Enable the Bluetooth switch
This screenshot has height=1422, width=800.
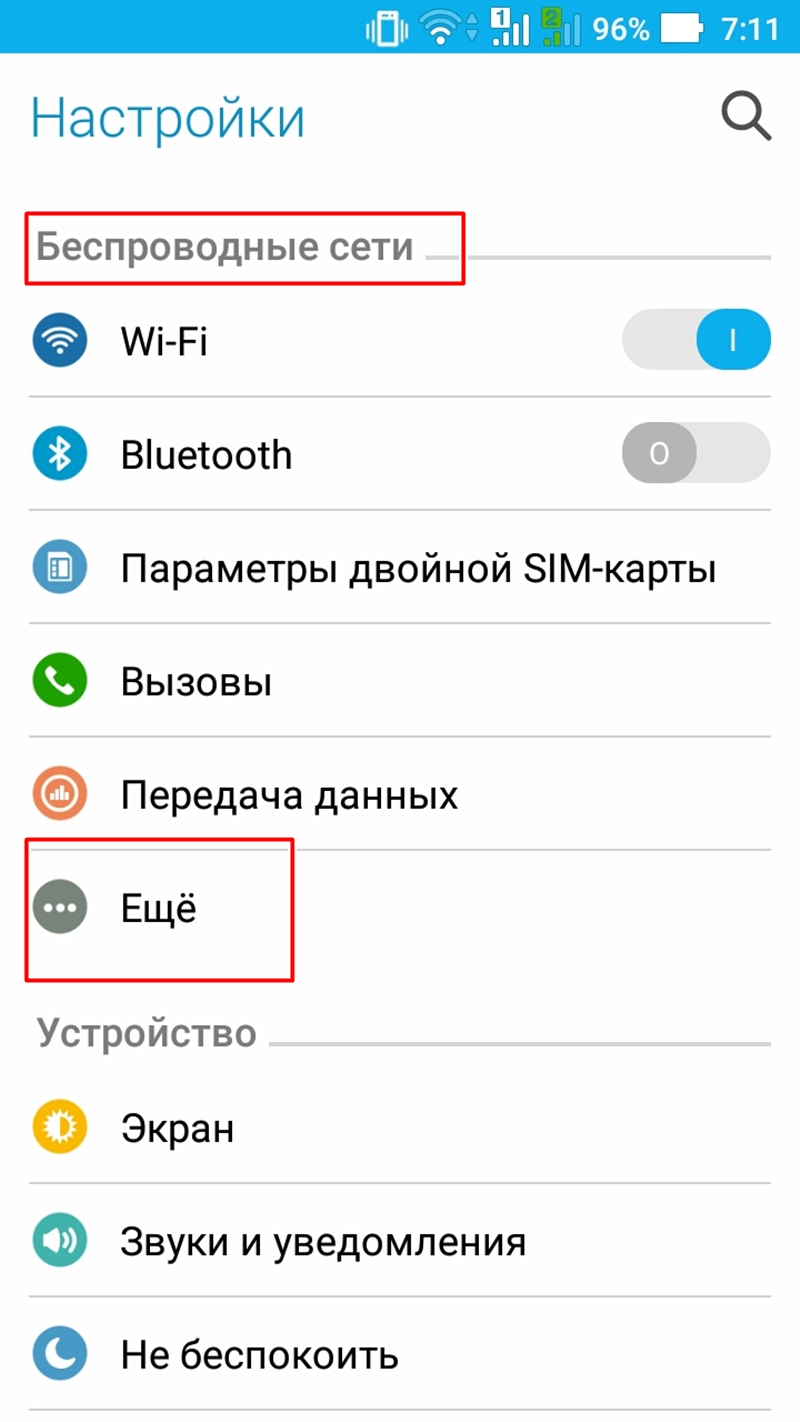(x=696, y=453)
